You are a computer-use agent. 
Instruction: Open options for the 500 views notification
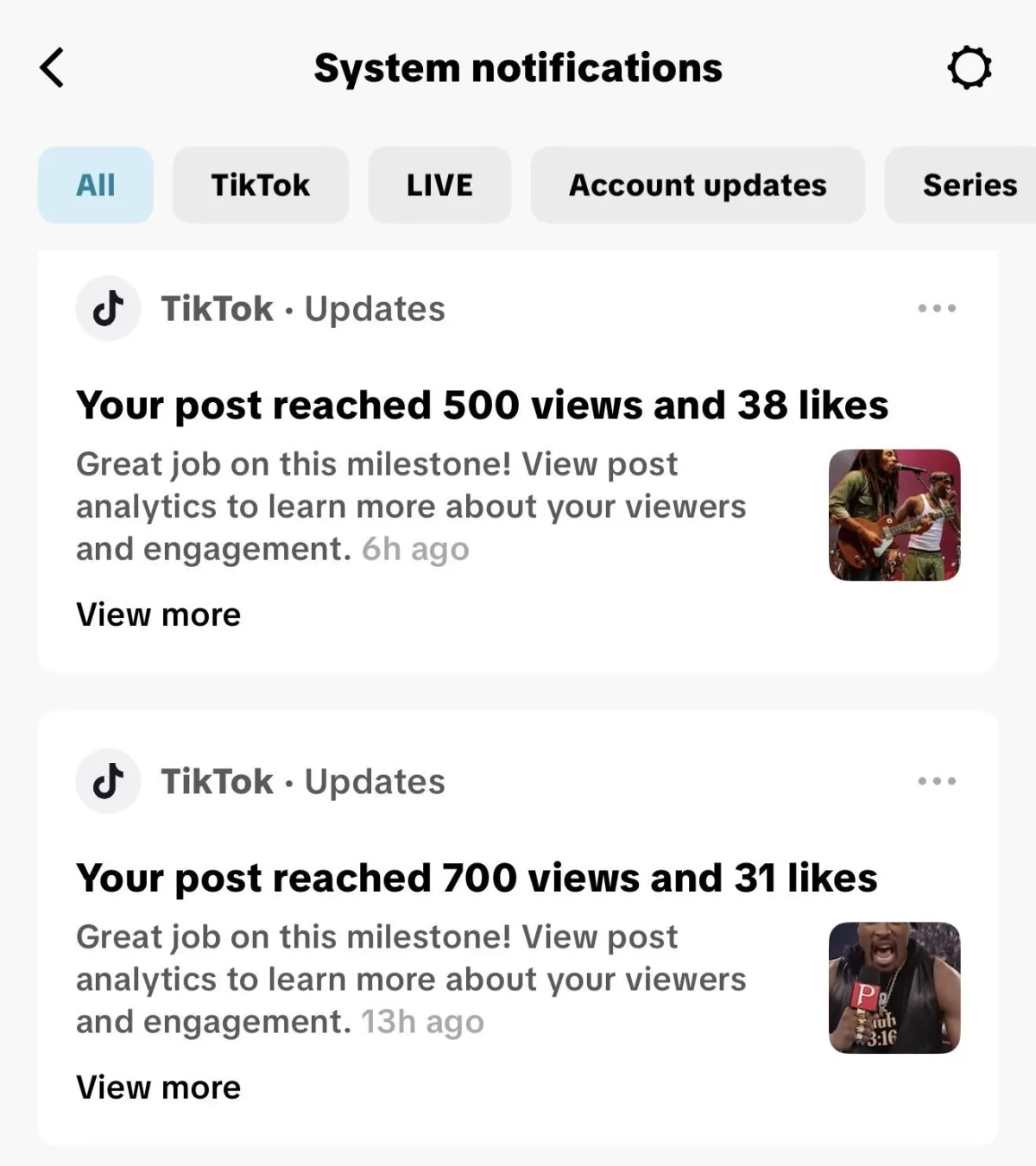[937, 308]
